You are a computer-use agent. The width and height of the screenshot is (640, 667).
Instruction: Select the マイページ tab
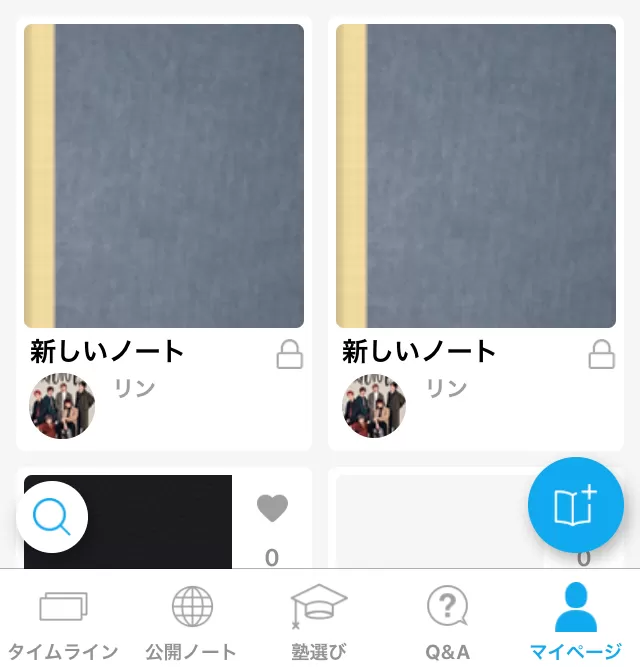pos(575,622)
